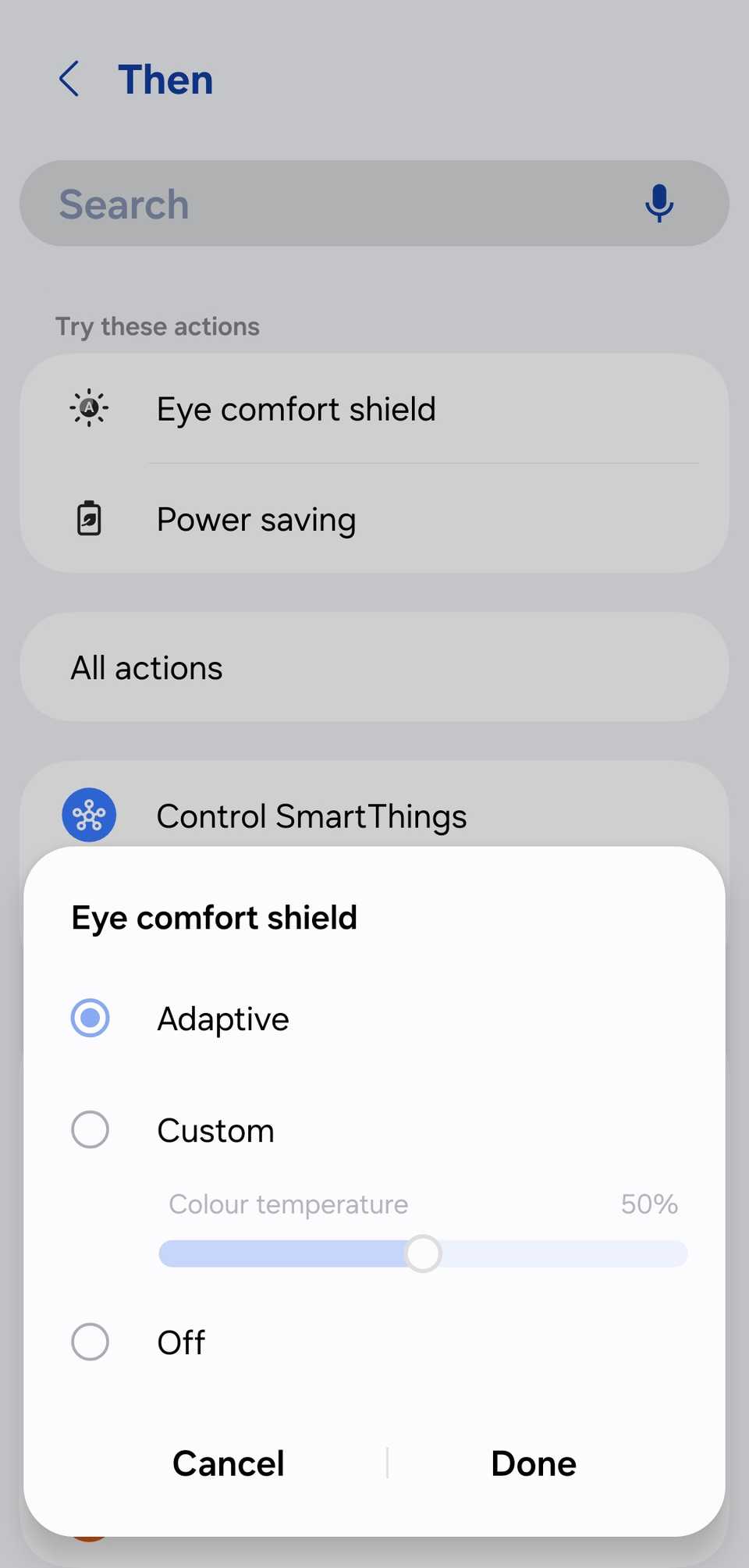Choose the Custom eye comfort option
The height and width of the screenshot is (1568, 749).
91,1129
